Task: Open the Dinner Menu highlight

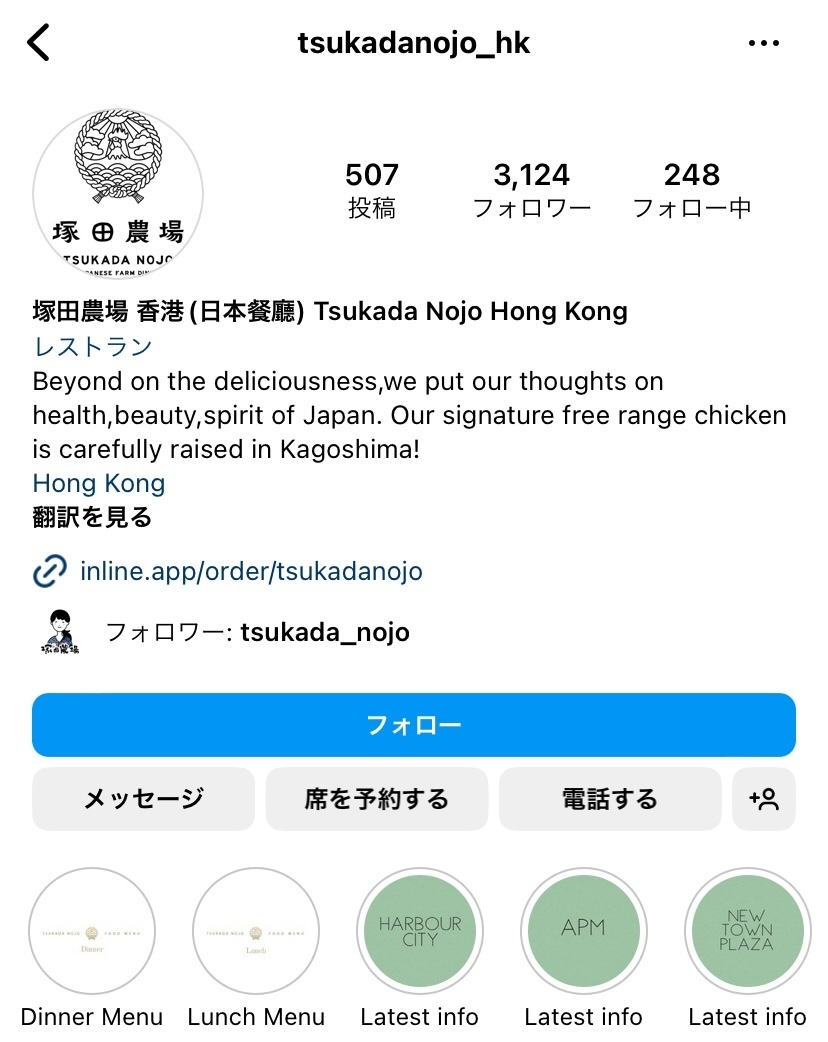Action: point(92,931)
